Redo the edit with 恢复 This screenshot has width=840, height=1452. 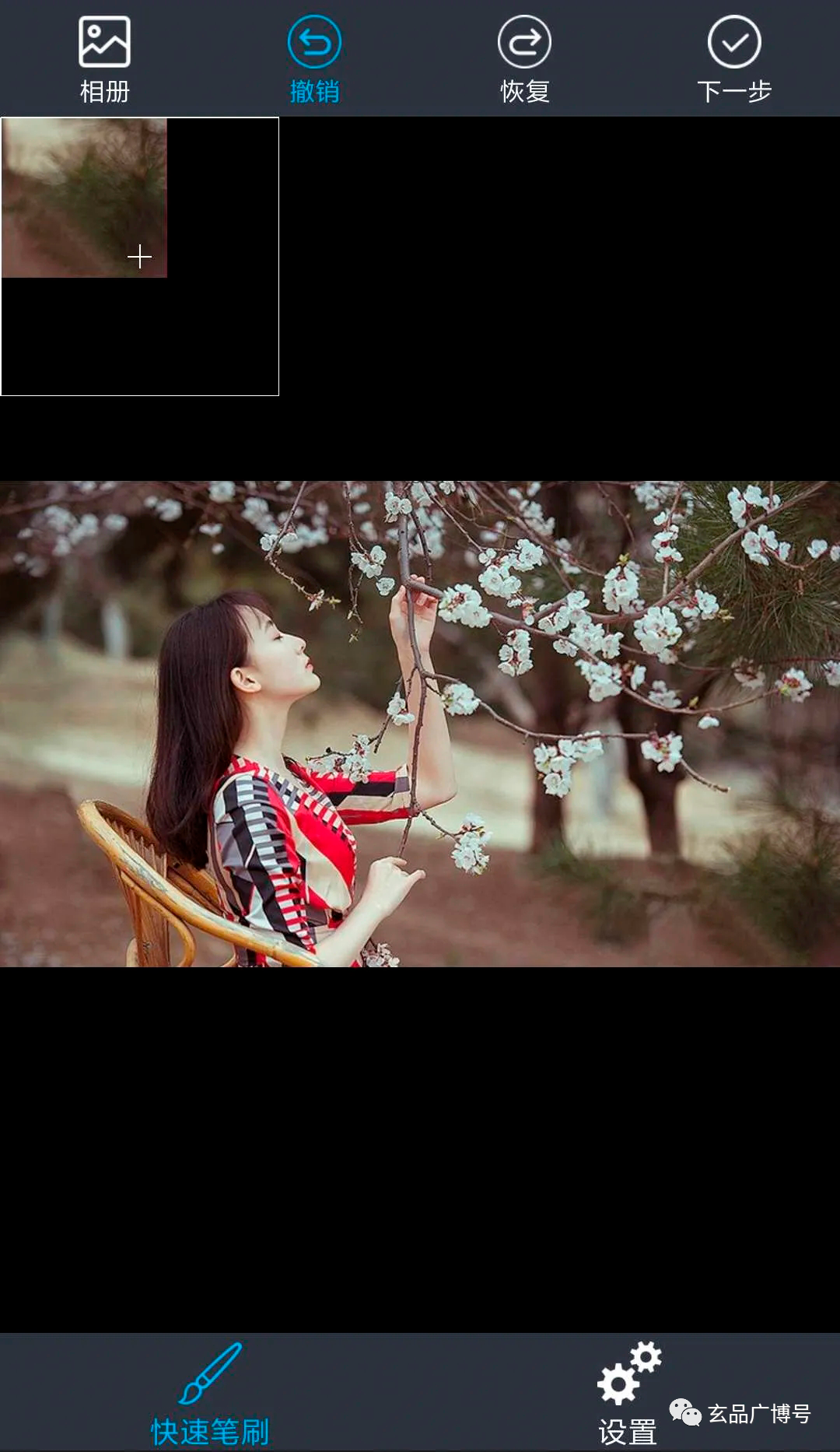click(x=525, y=59)
